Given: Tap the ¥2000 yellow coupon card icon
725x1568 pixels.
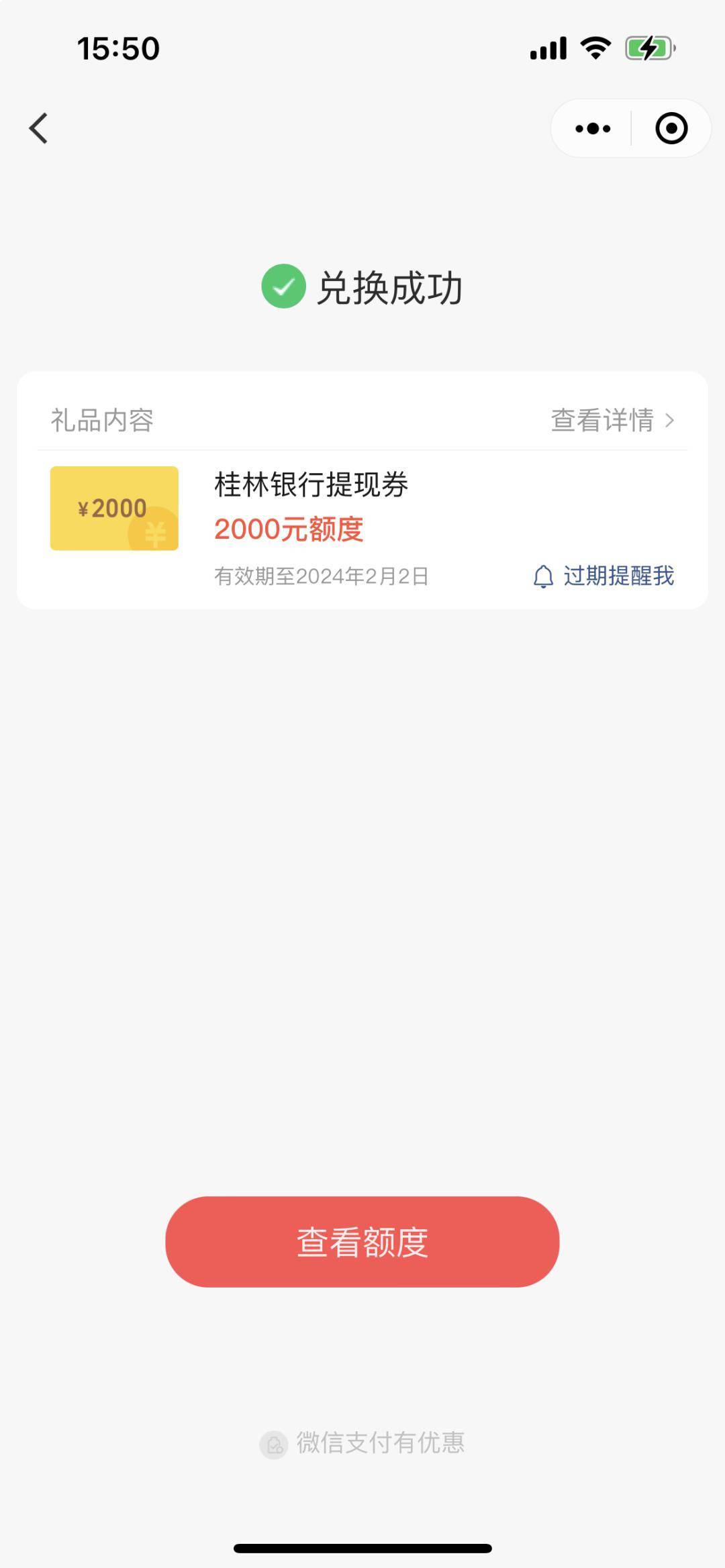Looking at the screenshot, I should (x=114, y=509).
